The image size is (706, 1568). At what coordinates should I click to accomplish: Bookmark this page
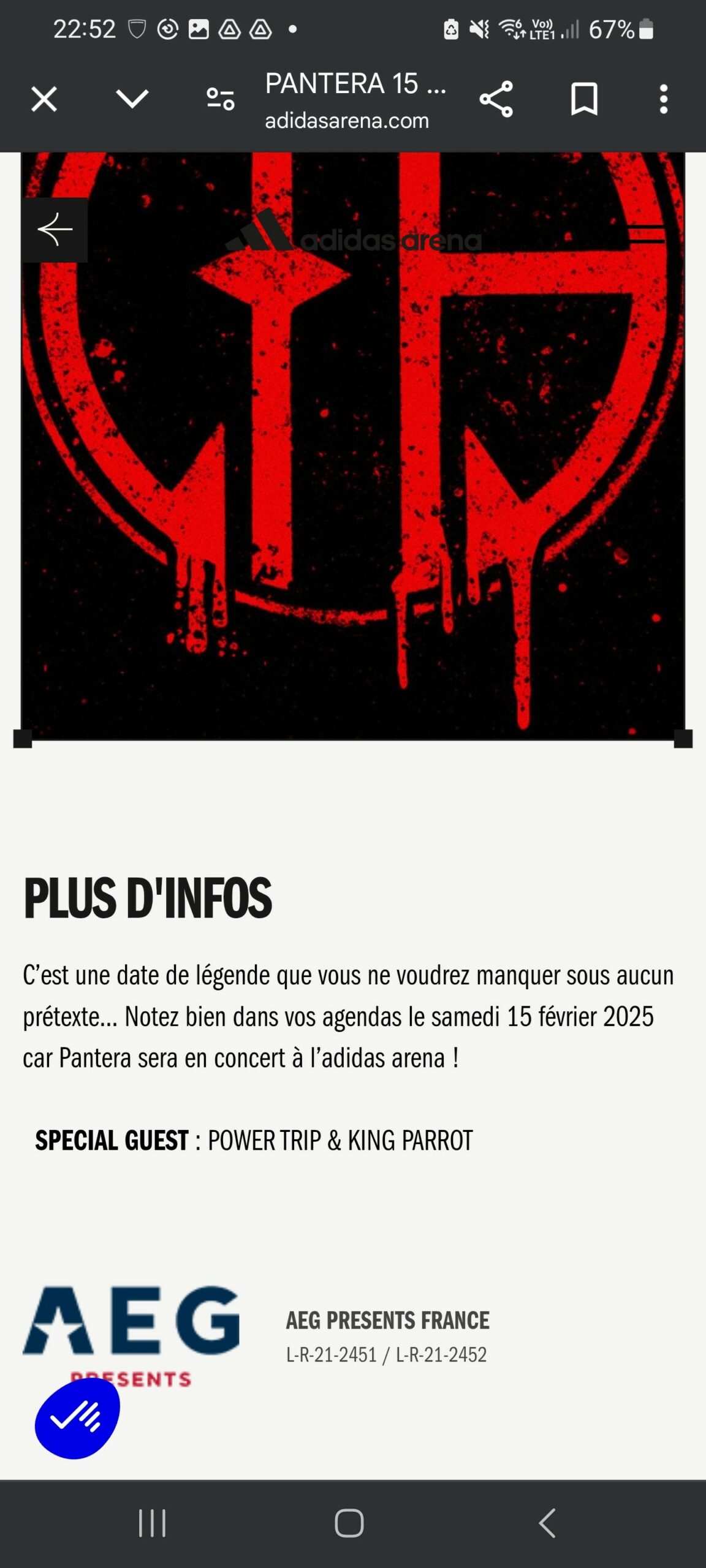584,99
